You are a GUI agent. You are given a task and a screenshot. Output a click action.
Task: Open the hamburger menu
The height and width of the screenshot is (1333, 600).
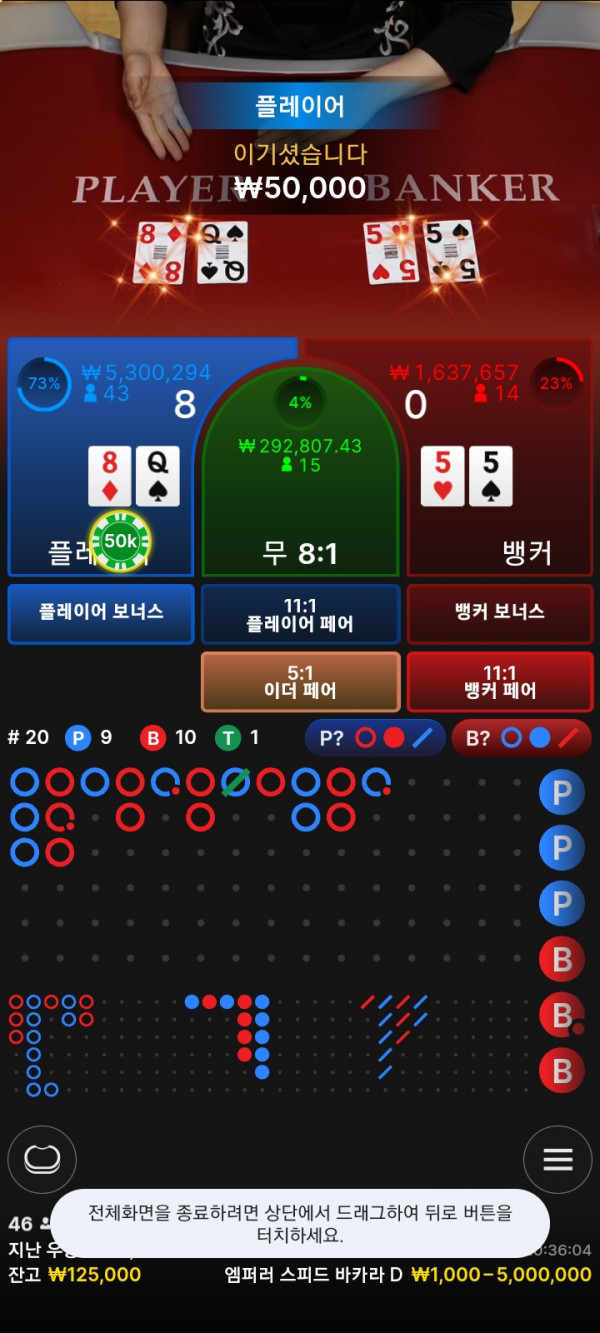tap(557, 1159)
